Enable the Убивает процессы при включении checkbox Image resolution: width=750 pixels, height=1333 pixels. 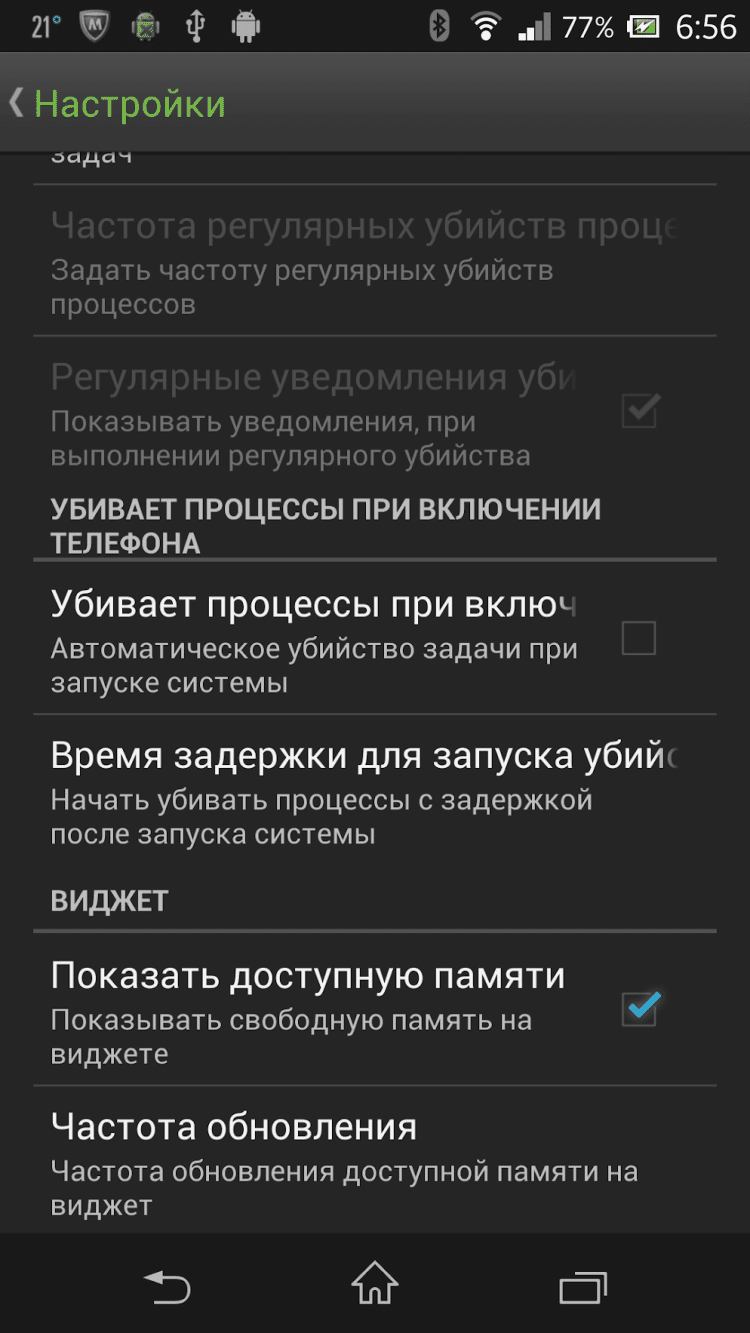[638, 638]
